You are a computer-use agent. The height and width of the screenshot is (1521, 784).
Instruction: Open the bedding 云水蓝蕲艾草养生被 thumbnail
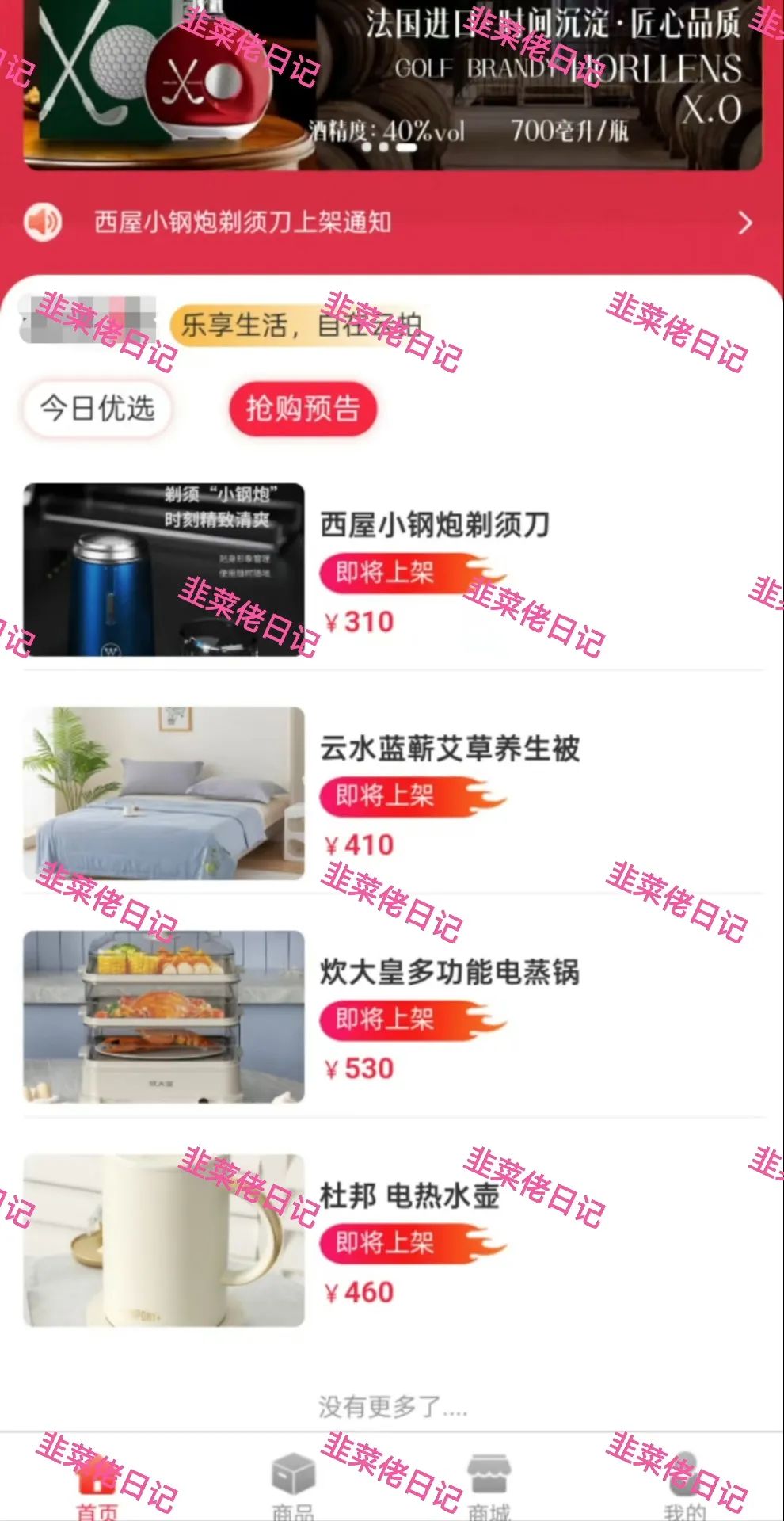point(165,794)
